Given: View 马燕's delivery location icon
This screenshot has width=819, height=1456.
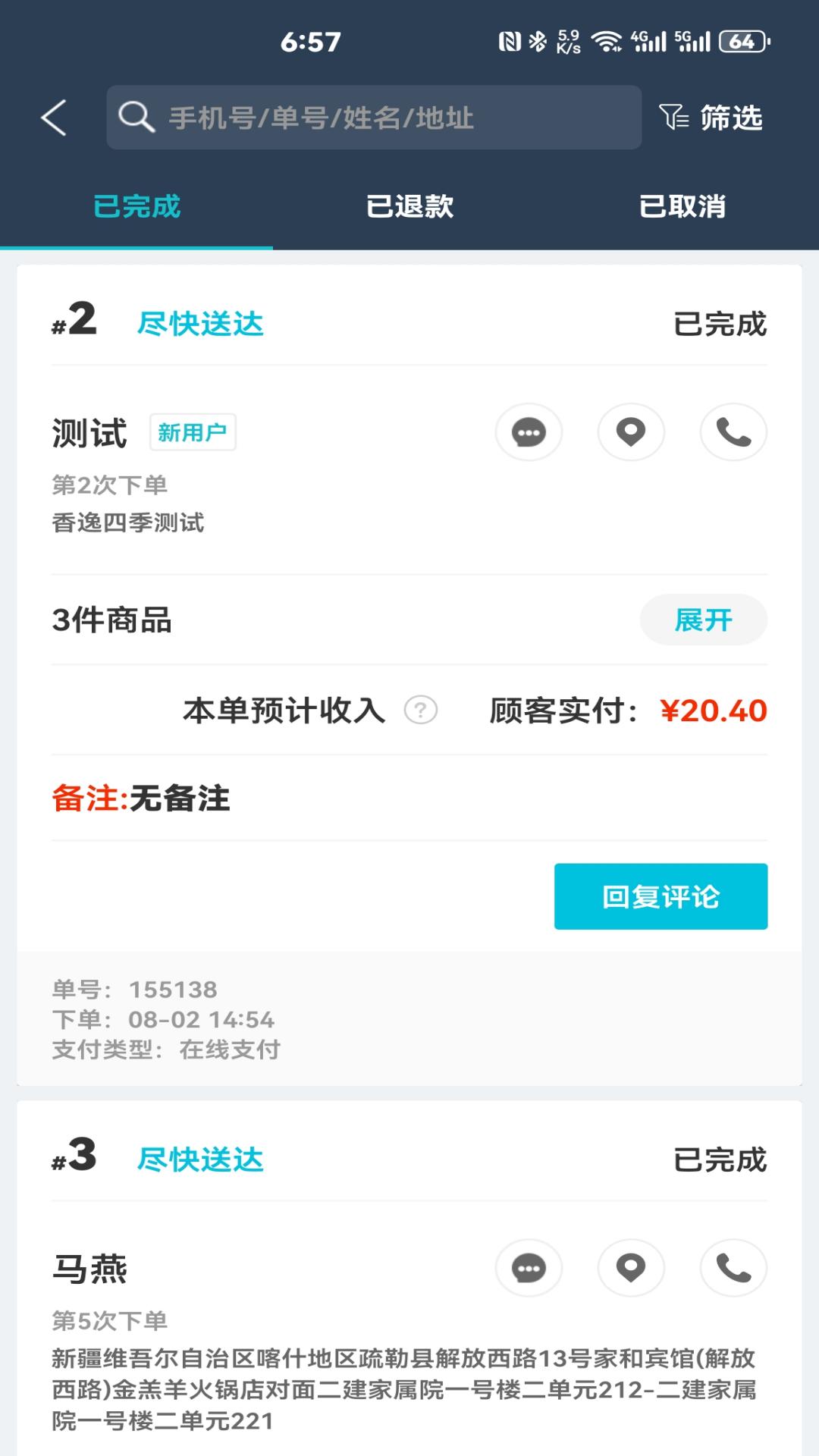Looking at the screenshot, I should click(x=631, y=1268).
